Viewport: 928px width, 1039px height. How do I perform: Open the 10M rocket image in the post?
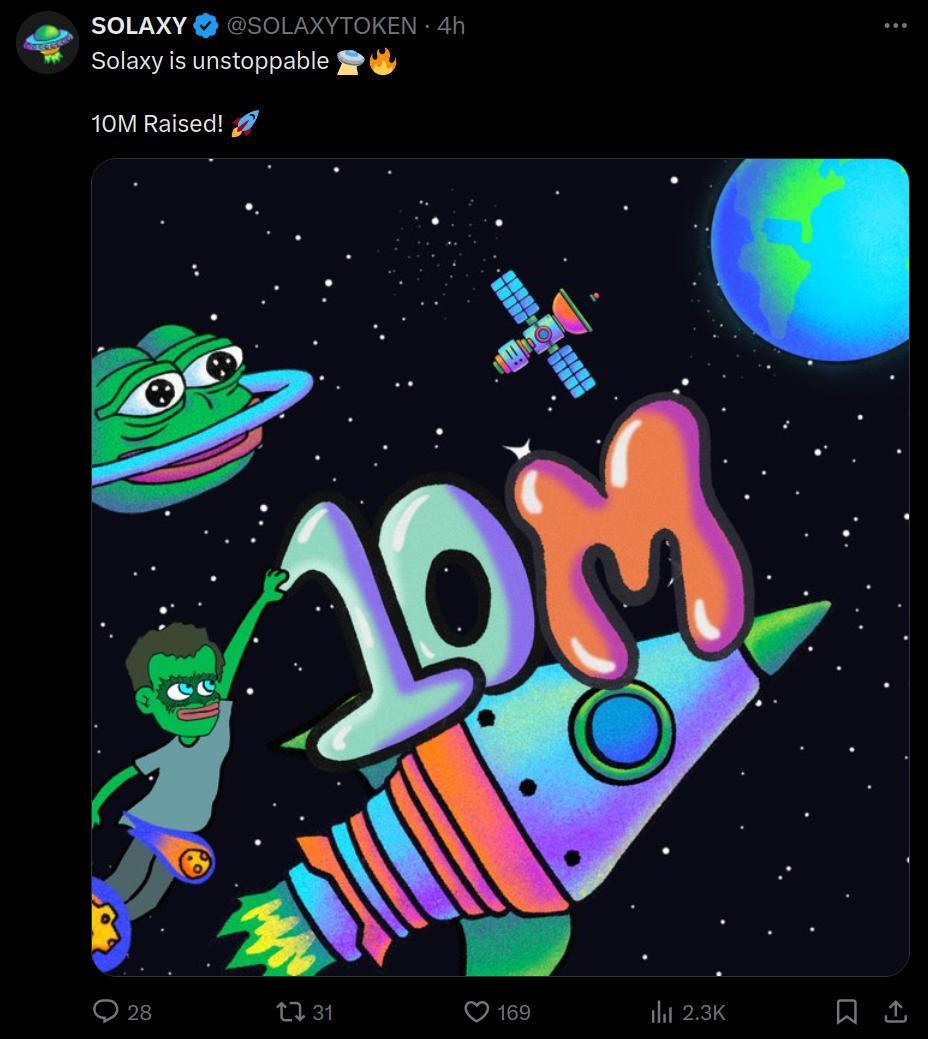click(x=500, y=567)
